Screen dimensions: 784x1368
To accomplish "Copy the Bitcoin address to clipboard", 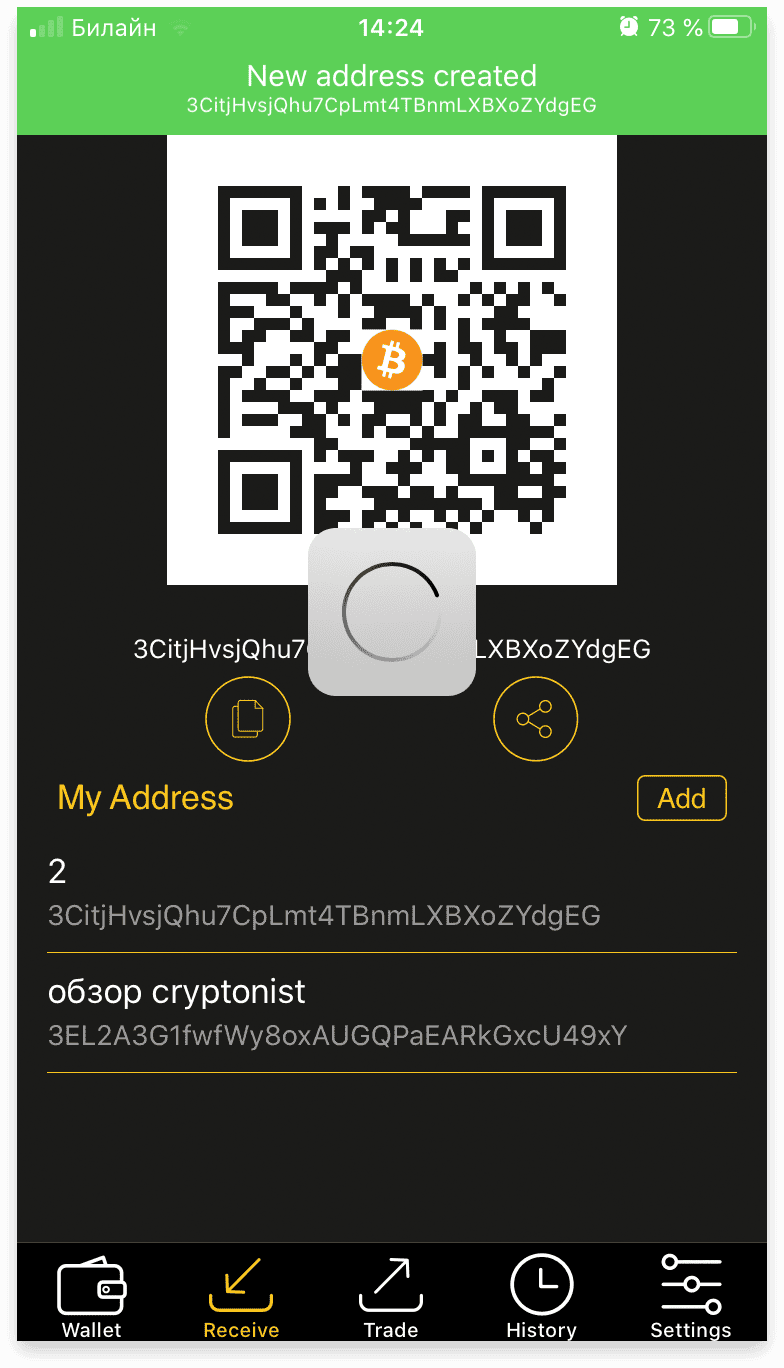I will click(248, 718).
